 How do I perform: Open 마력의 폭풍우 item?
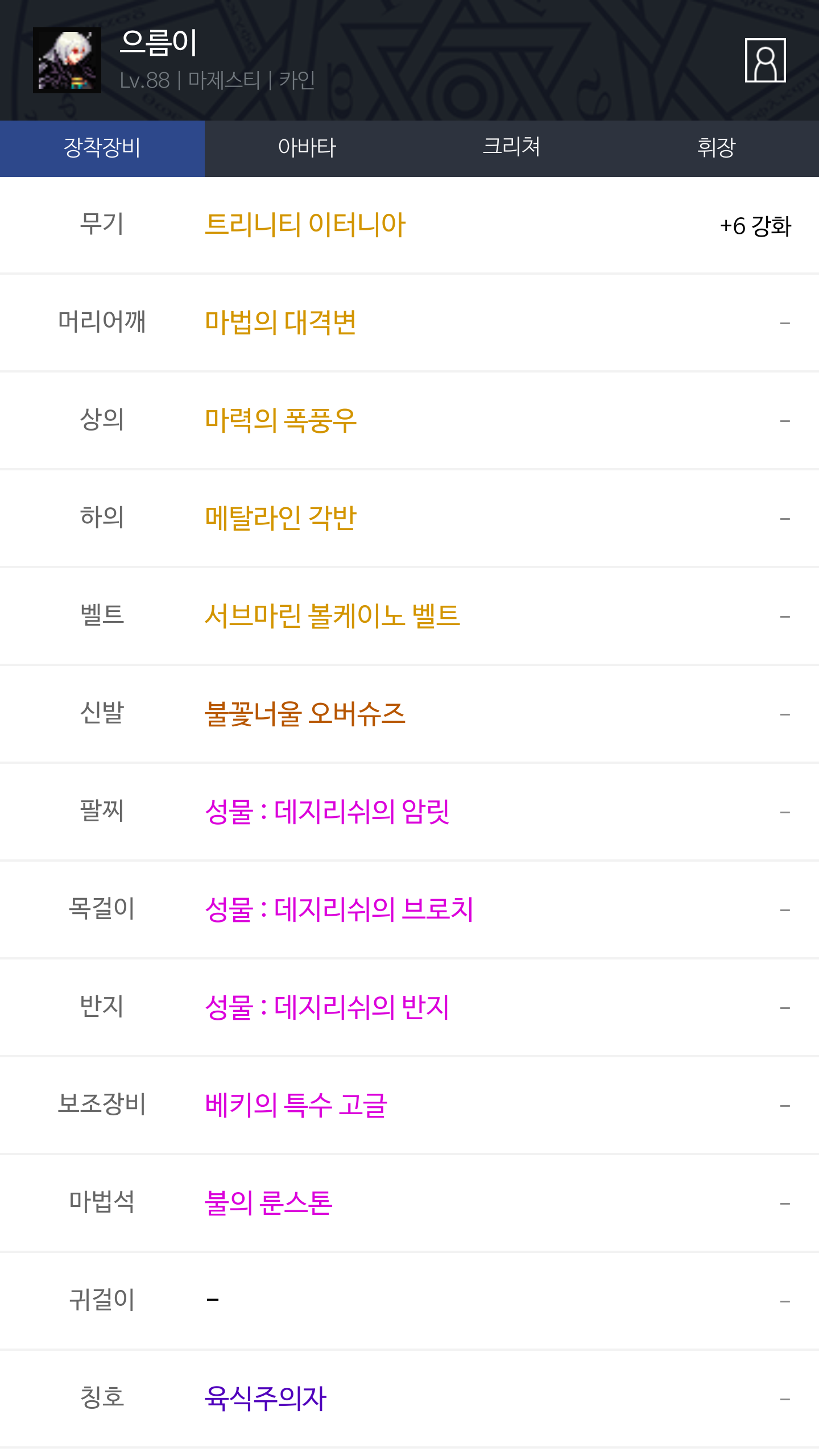coord(280,420)
